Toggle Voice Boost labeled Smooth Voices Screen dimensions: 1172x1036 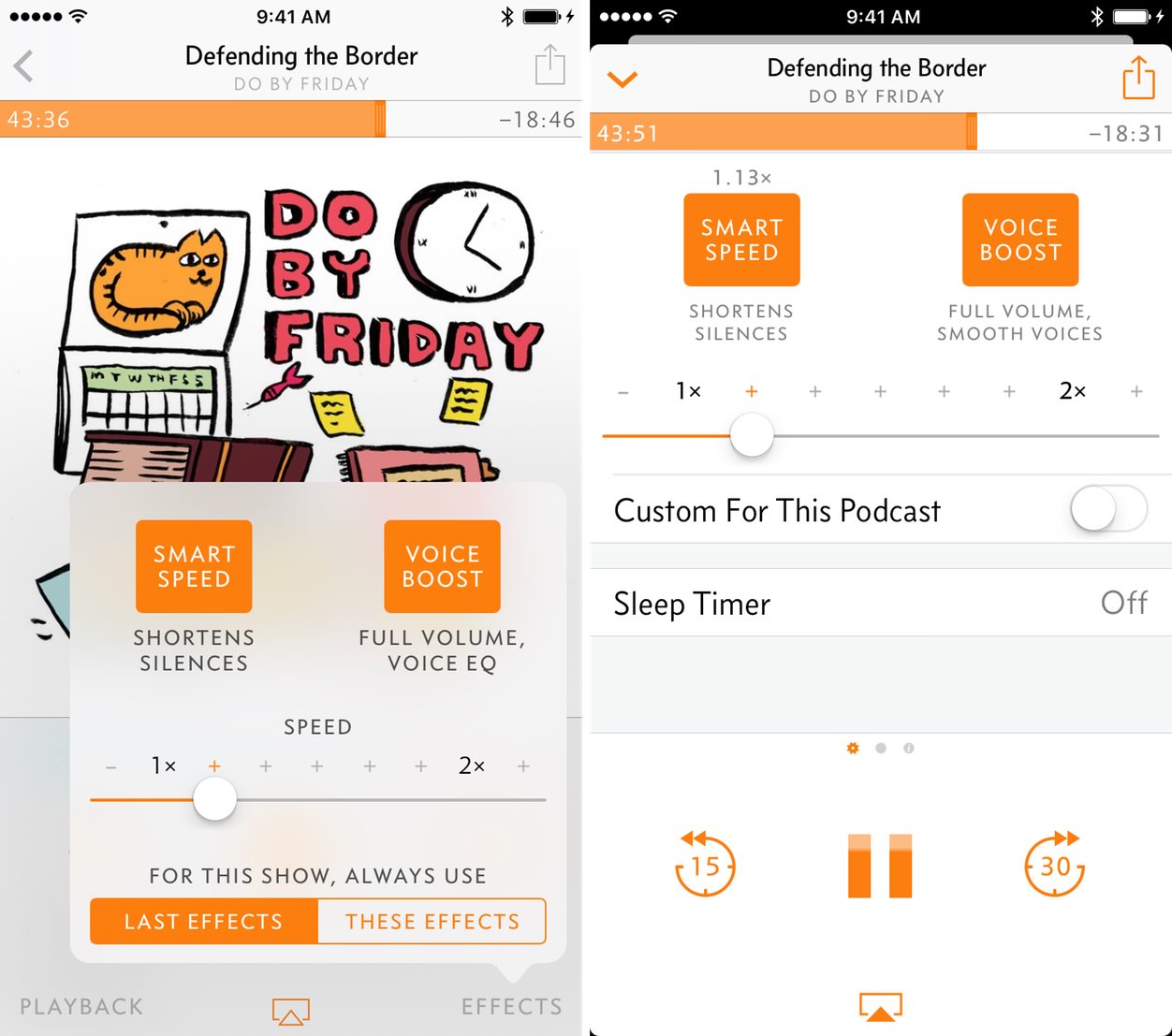[1020, 240]
